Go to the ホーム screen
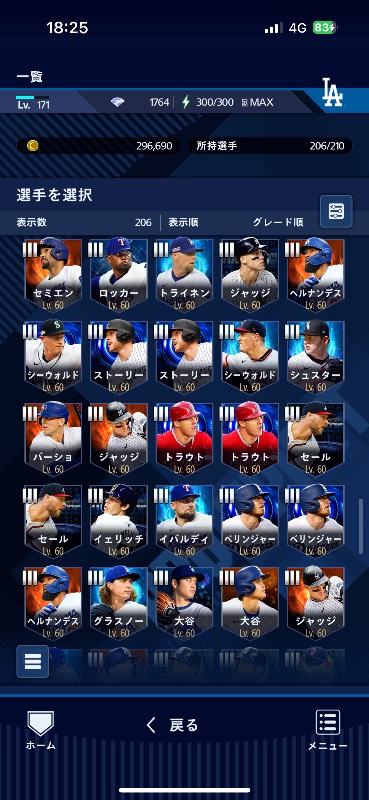 tap(40, 730)
